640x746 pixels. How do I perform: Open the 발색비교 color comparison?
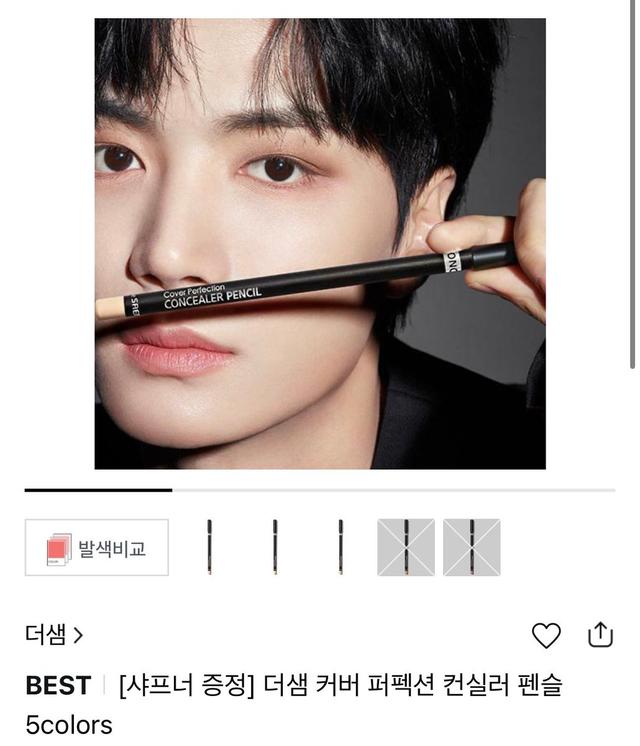click(x=97, y=548)
